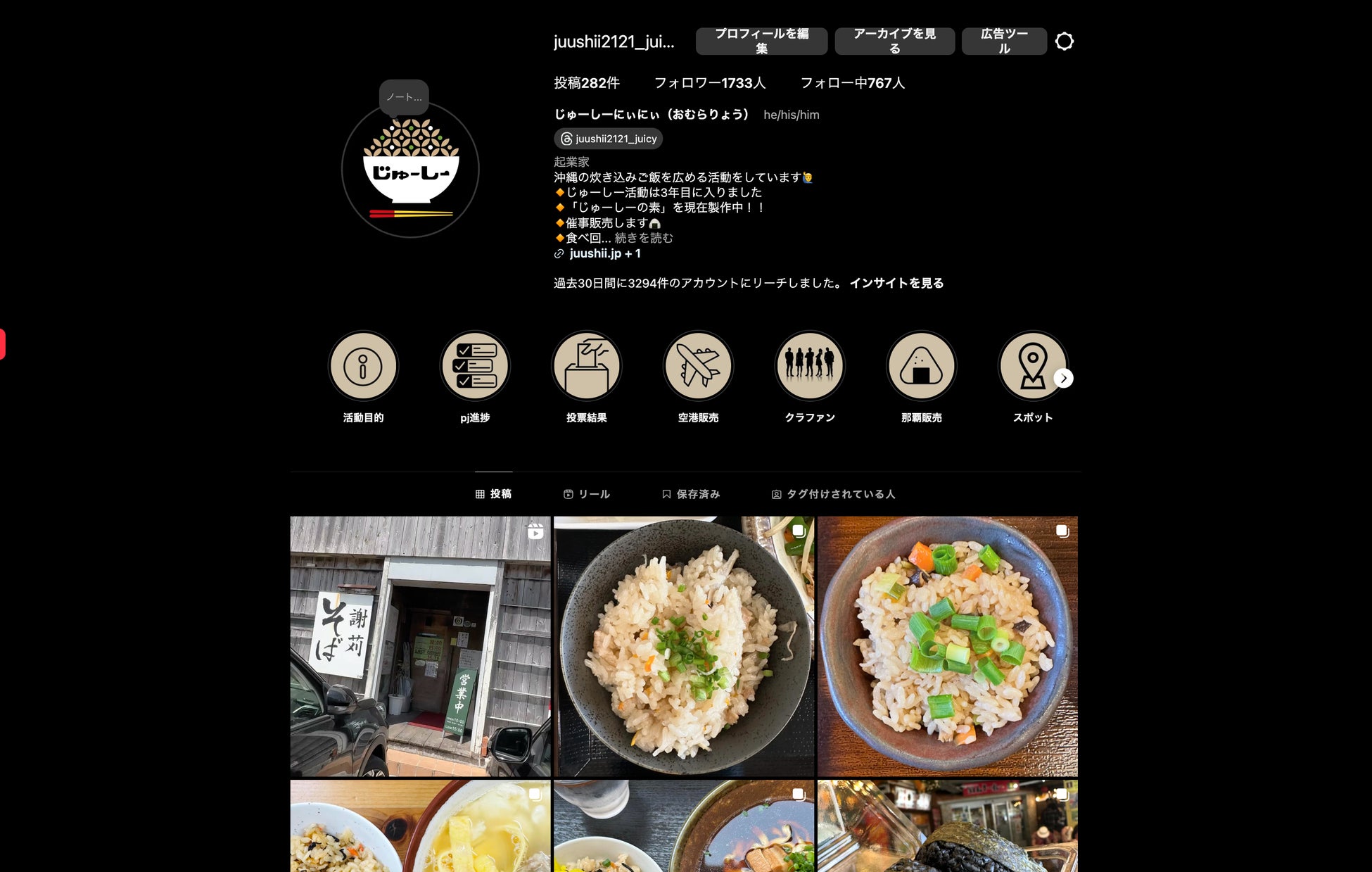Screen dimensions: 1372x872
Task: Open the 空港販売 highlight
Action: (x=698, y=367)
